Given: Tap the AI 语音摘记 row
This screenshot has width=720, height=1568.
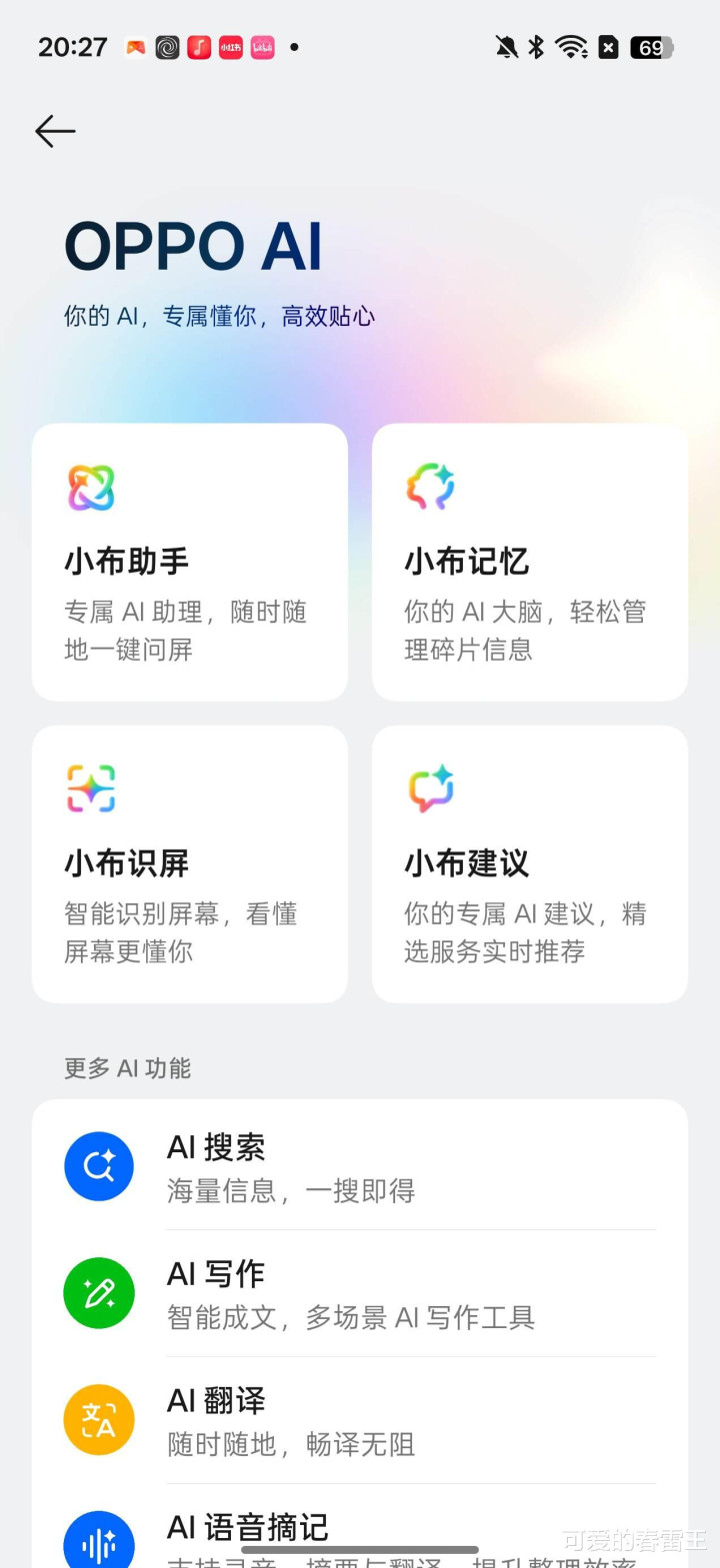Looking at the screenshot, I should coord(360,1531).
